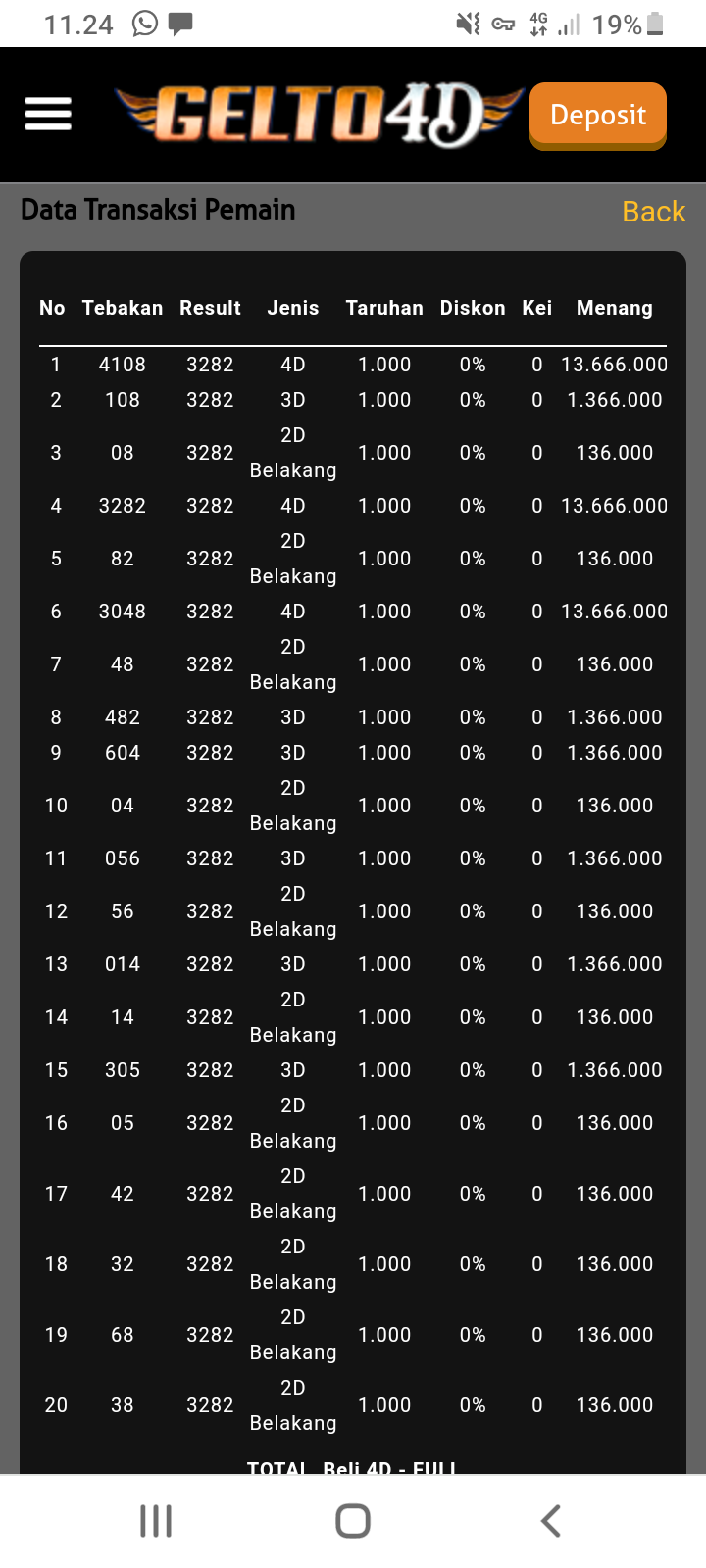This screenshot has width=706, height=1568.
Task: Tap the orange Deposit button
Action: click(597, 115)
